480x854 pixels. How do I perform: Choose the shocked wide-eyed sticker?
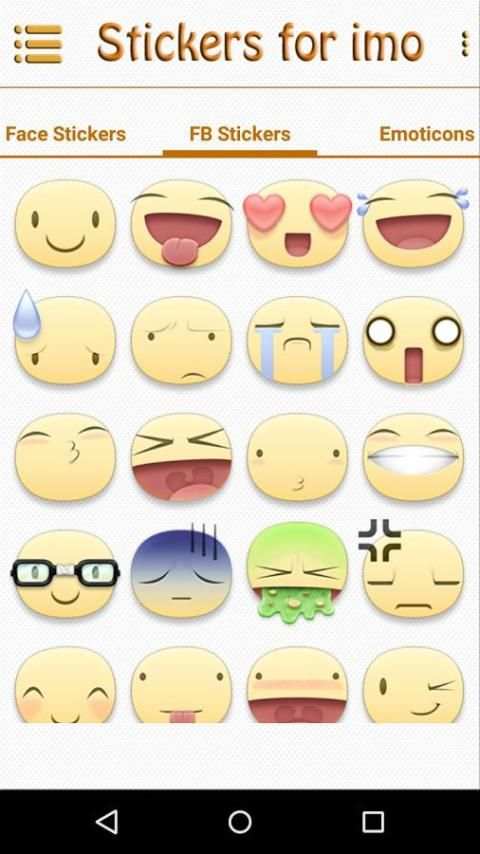pos(414,340)
